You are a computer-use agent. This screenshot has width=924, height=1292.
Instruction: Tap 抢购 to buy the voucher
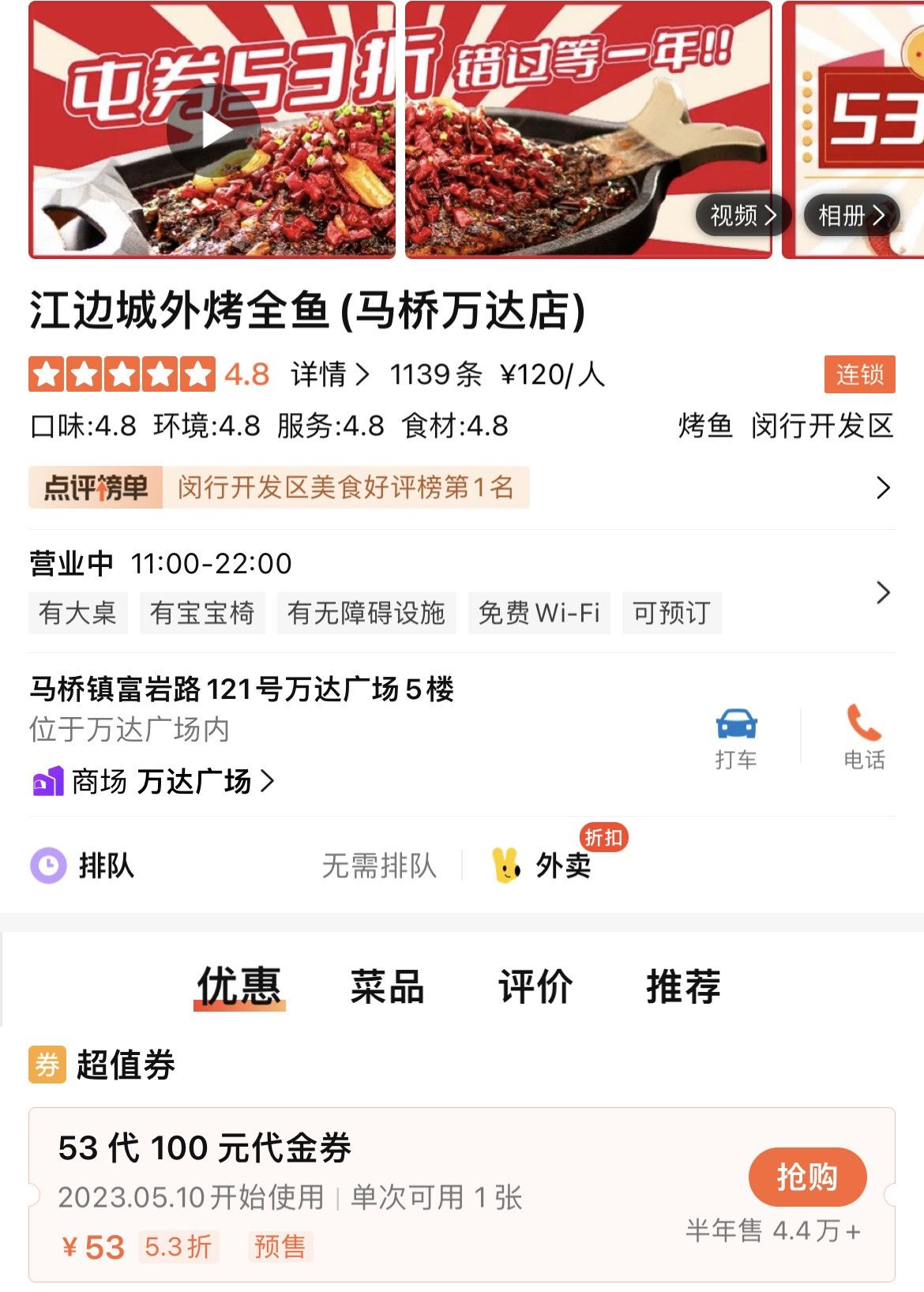pos(807,1177)
